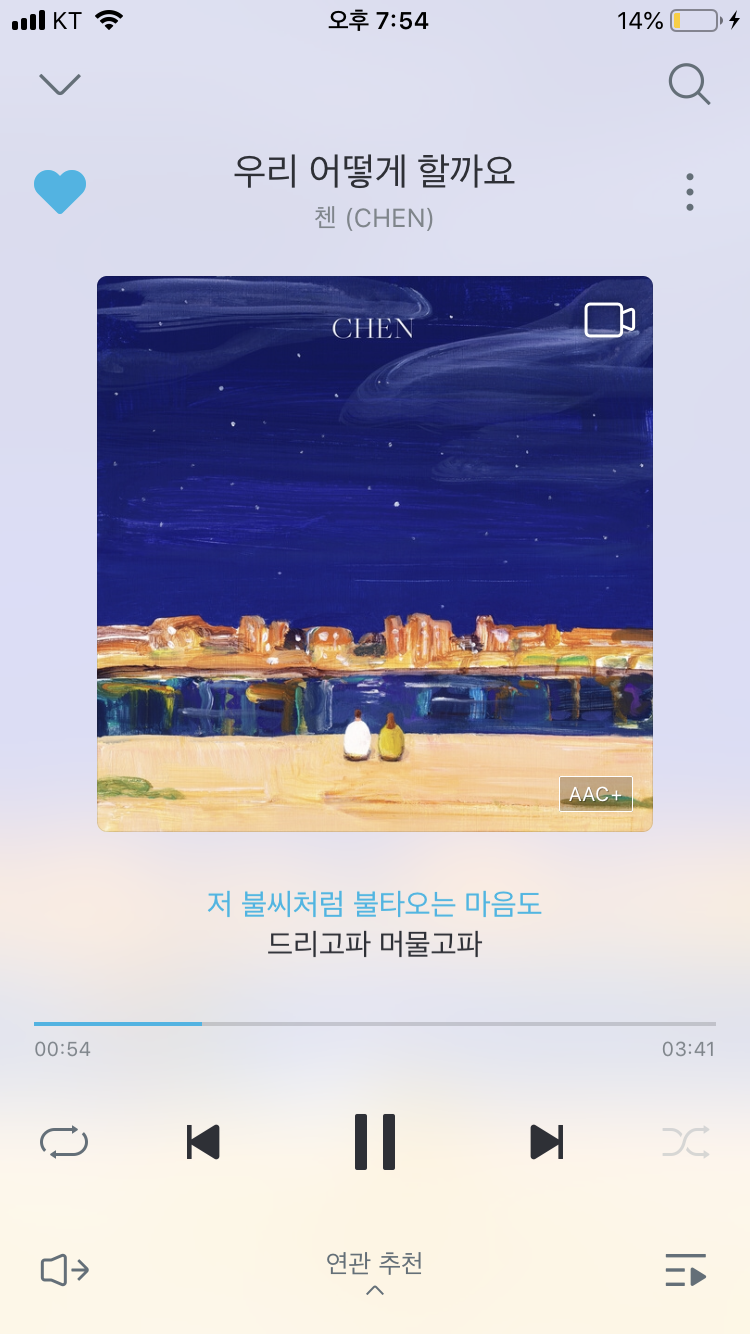750x1334 pixels.
Task: Tap the song title 우리 어떻게 할까요
Action: pyautogui.click(x=374, y=171)
